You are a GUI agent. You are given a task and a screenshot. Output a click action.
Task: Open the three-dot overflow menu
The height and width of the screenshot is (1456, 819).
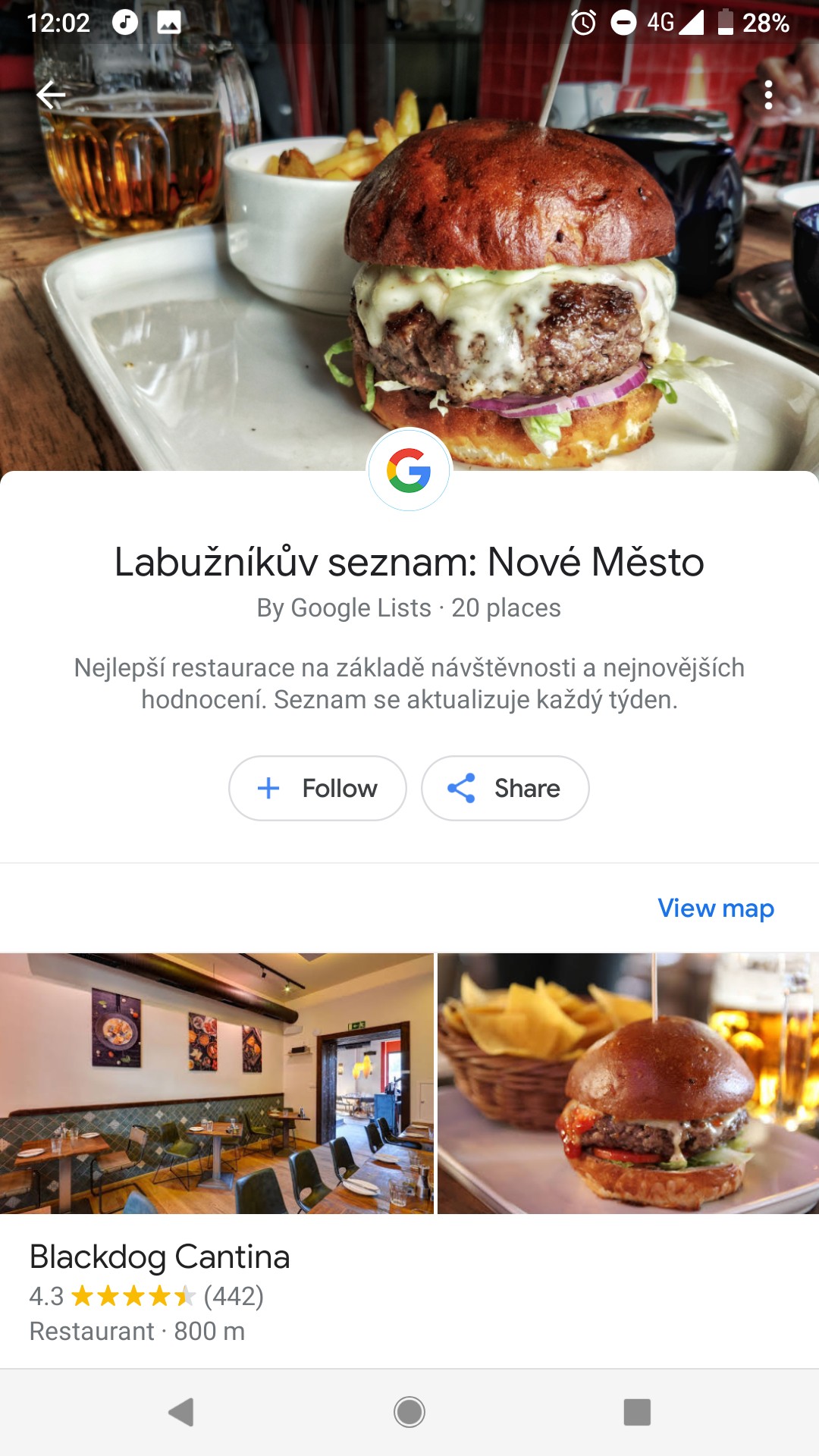pyautogui.click(x=768, y=95)
